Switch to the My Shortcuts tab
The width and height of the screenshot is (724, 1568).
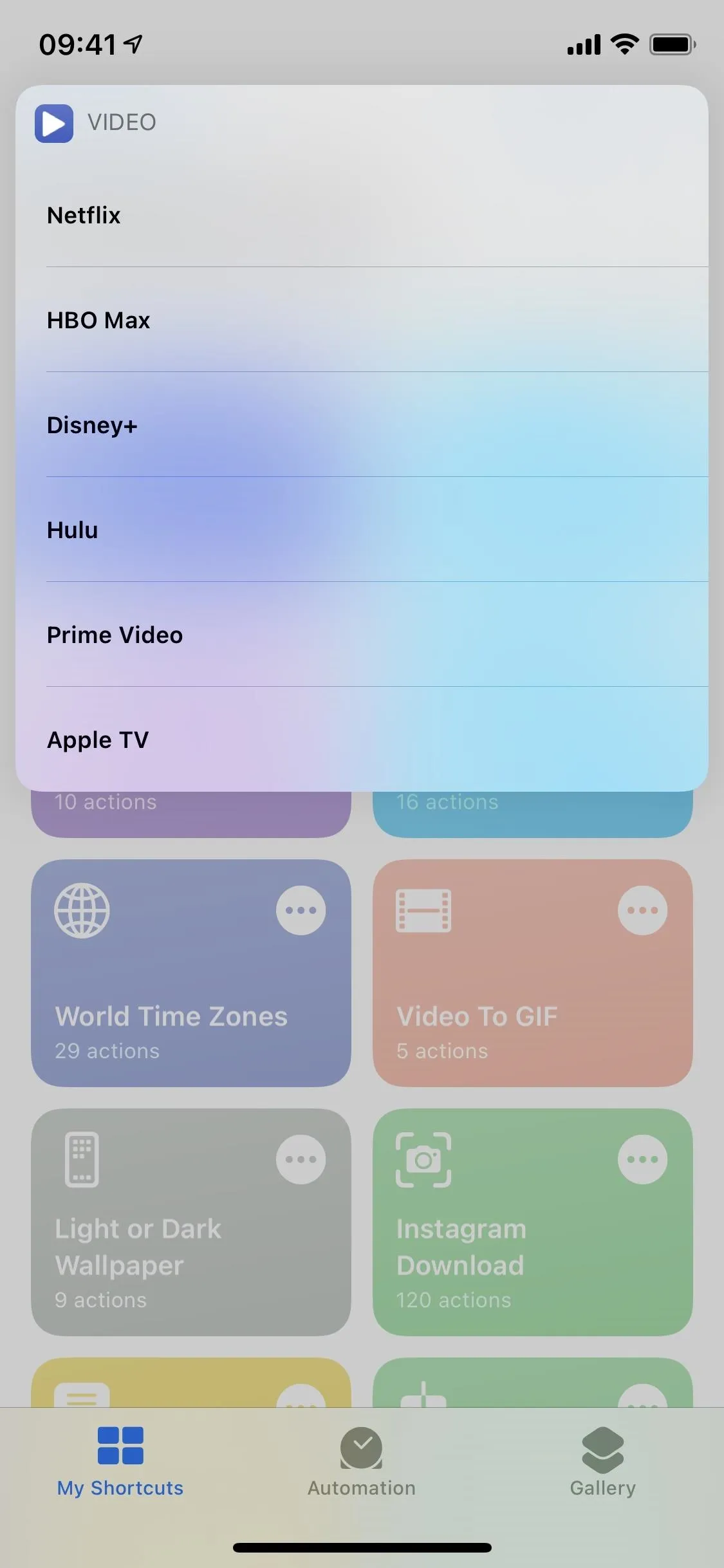[x=120, y=1462]
